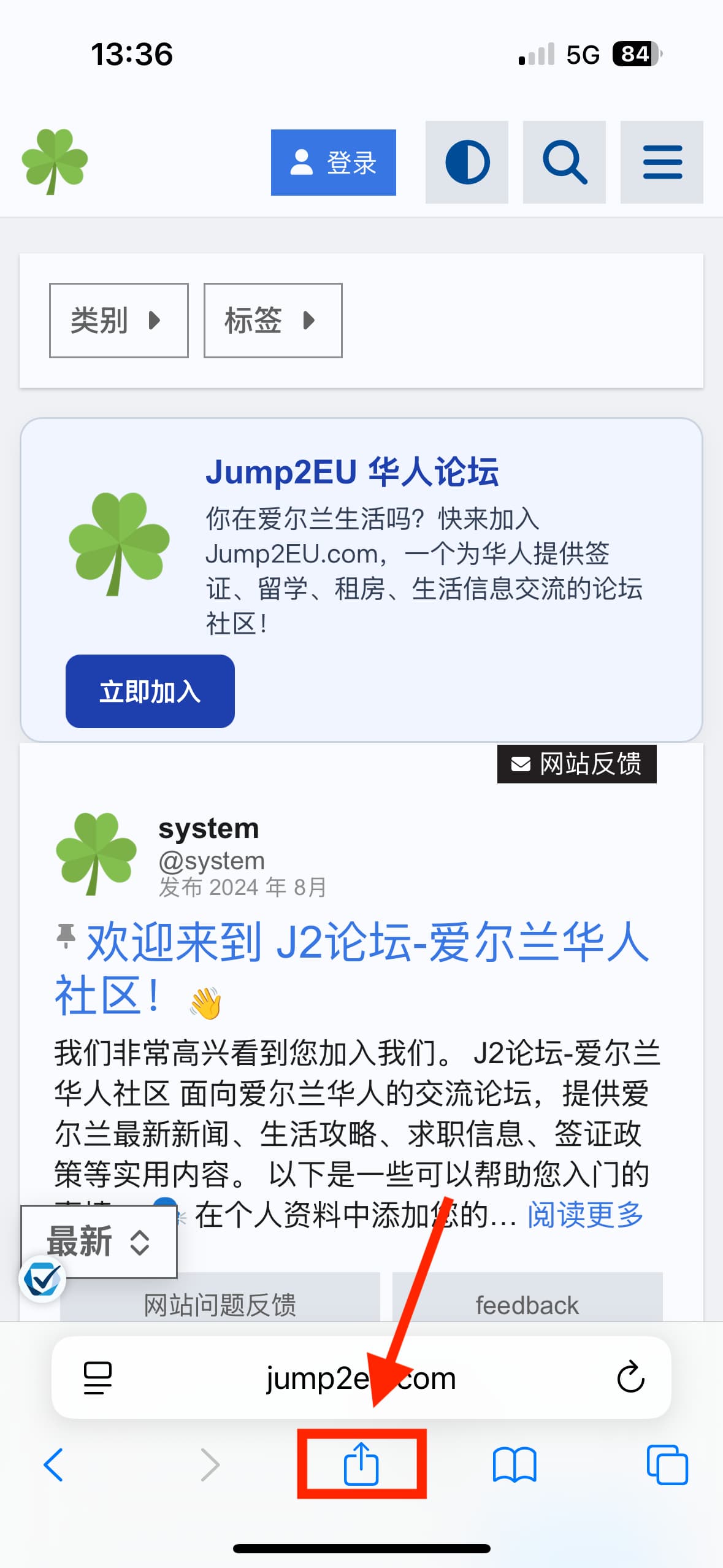Open Safari bookmarks
Viewport: 723px width, 1568px height.
(x=515, y=1465)
